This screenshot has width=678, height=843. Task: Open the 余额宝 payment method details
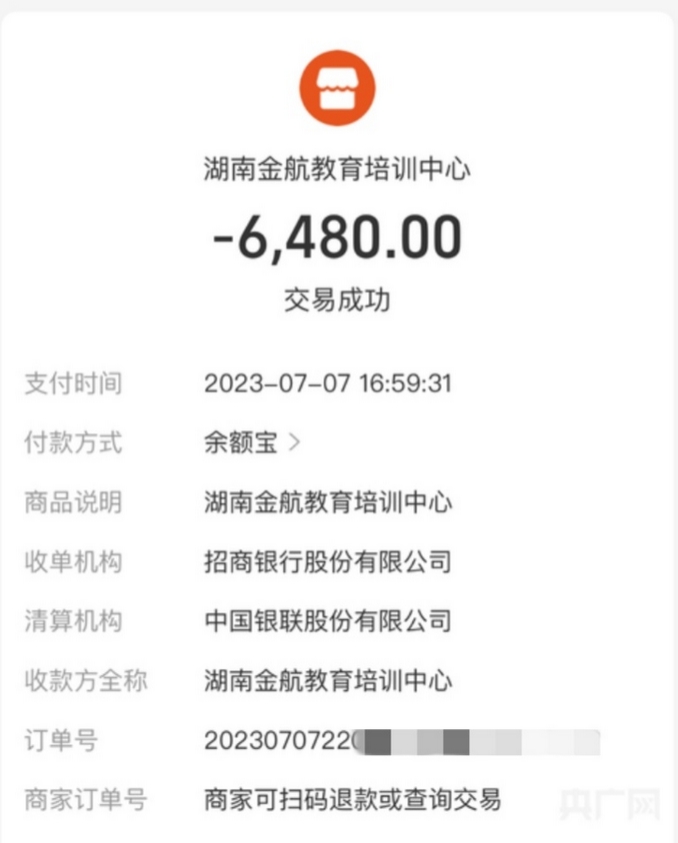pos(250,443)
